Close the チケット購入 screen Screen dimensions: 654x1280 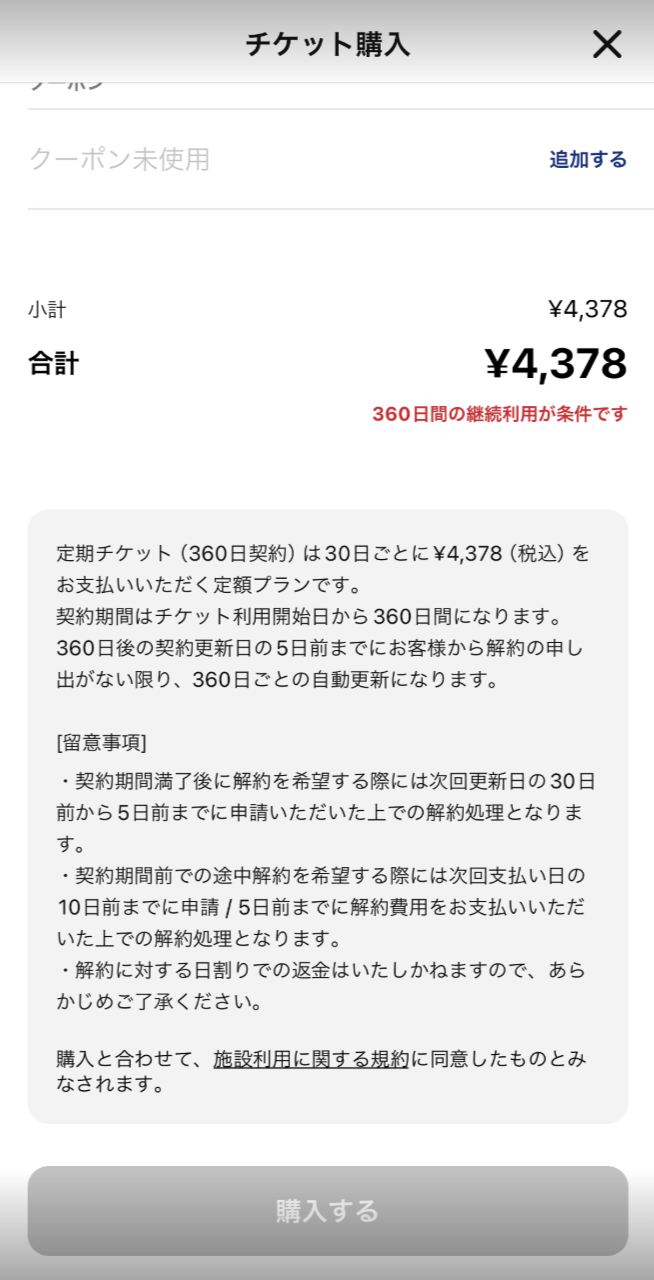tap(607, 44)
